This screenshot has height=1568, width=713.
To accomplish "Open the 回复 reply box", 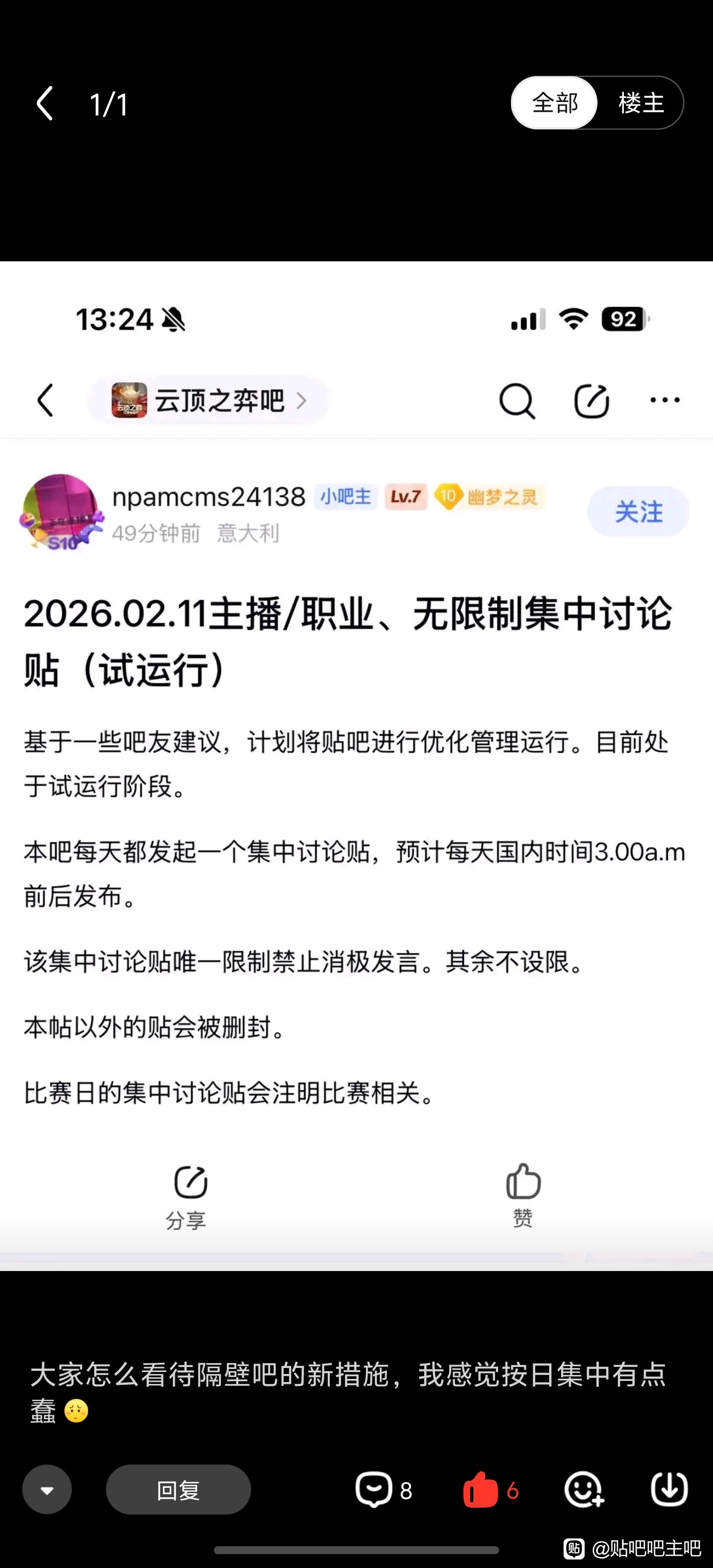I will pyautogui.click(x=178, y=1489).
